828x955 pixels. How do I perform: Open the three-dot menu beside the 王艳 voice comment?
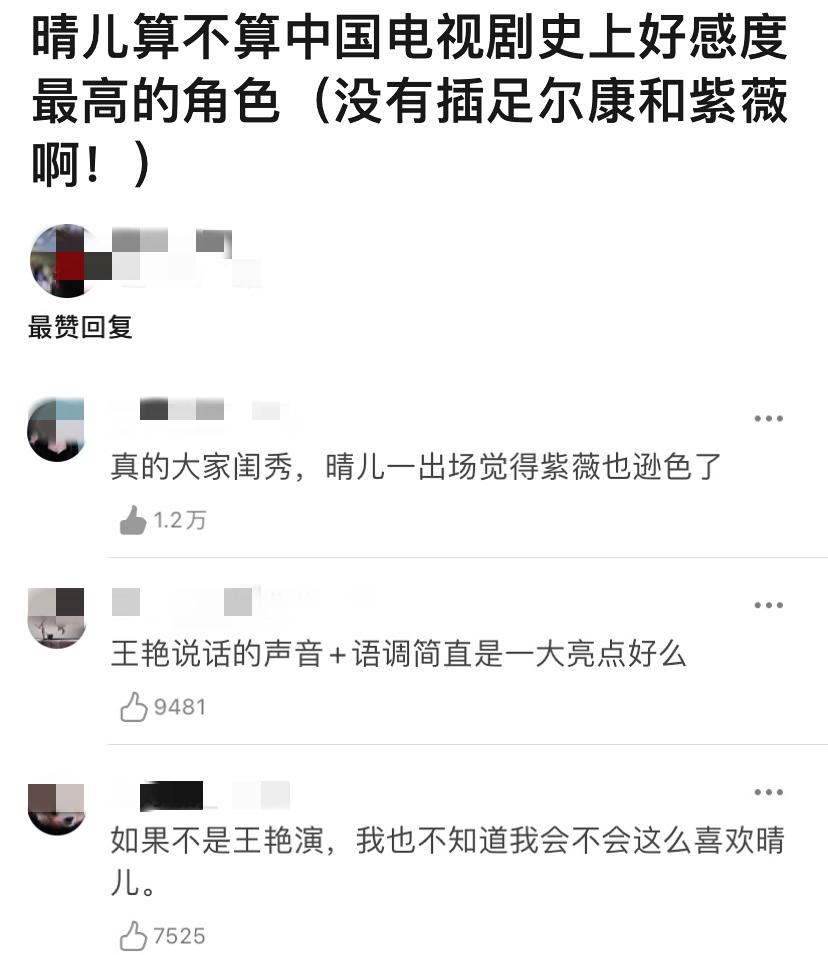768,604
